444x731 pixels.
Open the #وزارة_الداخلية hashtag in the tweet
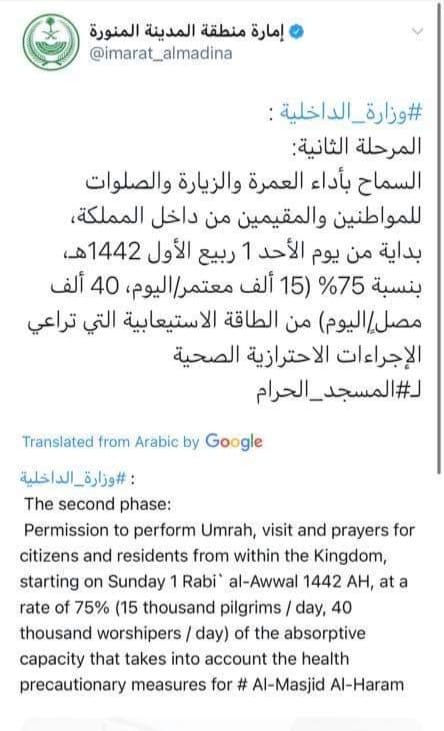point(350,113)
